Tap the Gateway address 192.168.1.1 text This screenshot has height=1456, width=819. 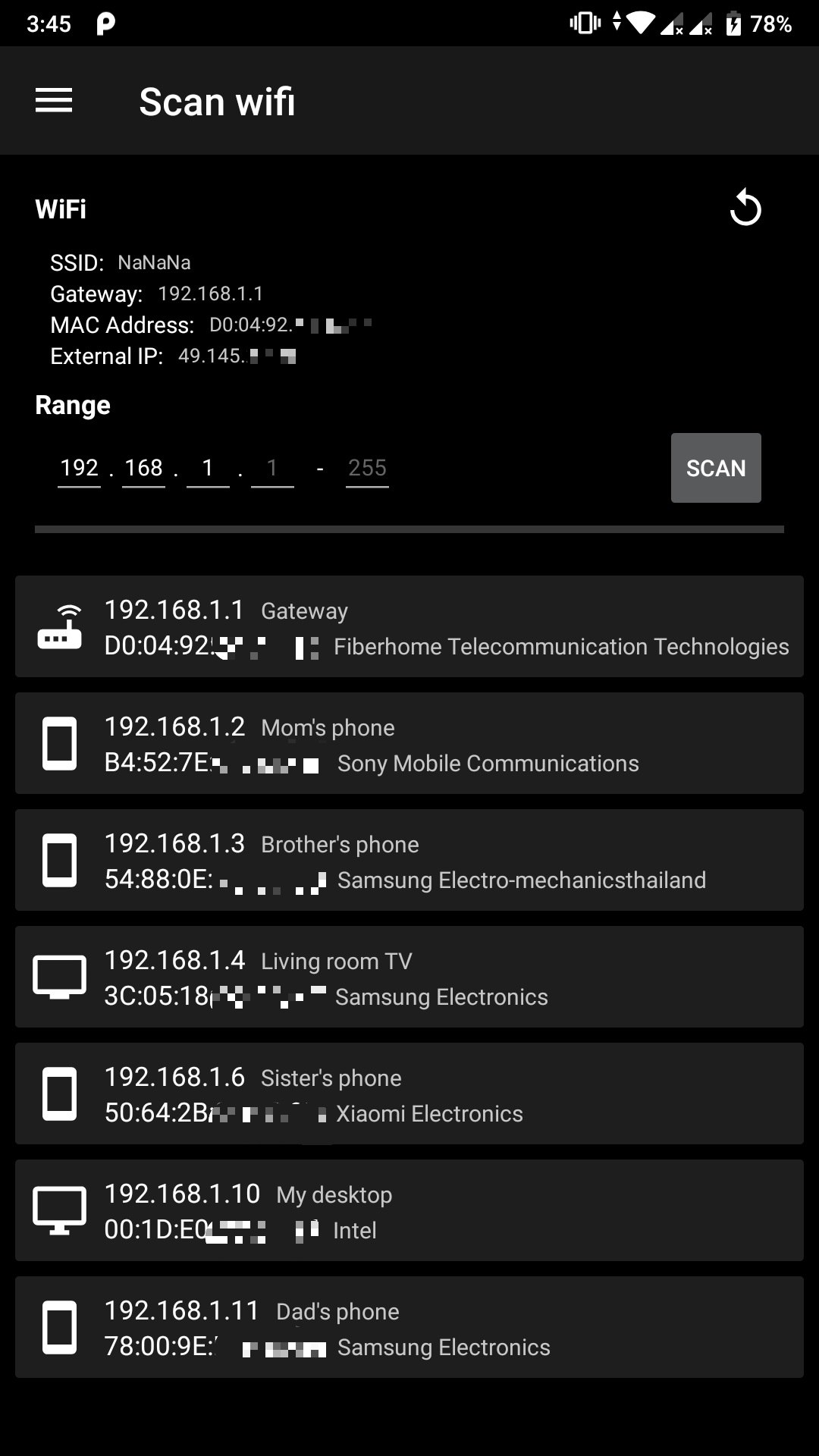pyautogui.click(x=211, y=293)
